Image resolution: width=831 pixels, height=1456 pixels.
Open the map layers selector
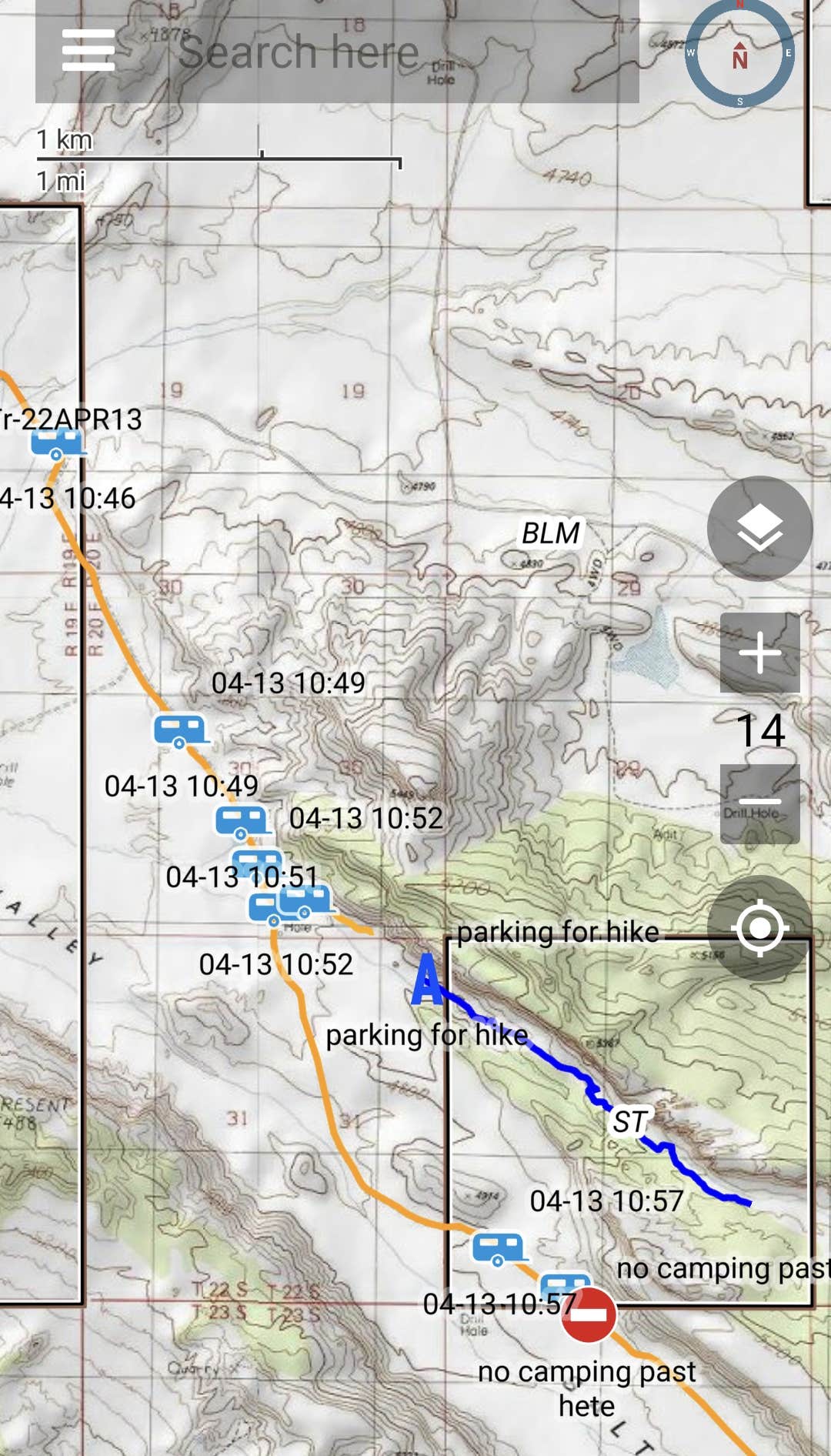tap(759, 529)
